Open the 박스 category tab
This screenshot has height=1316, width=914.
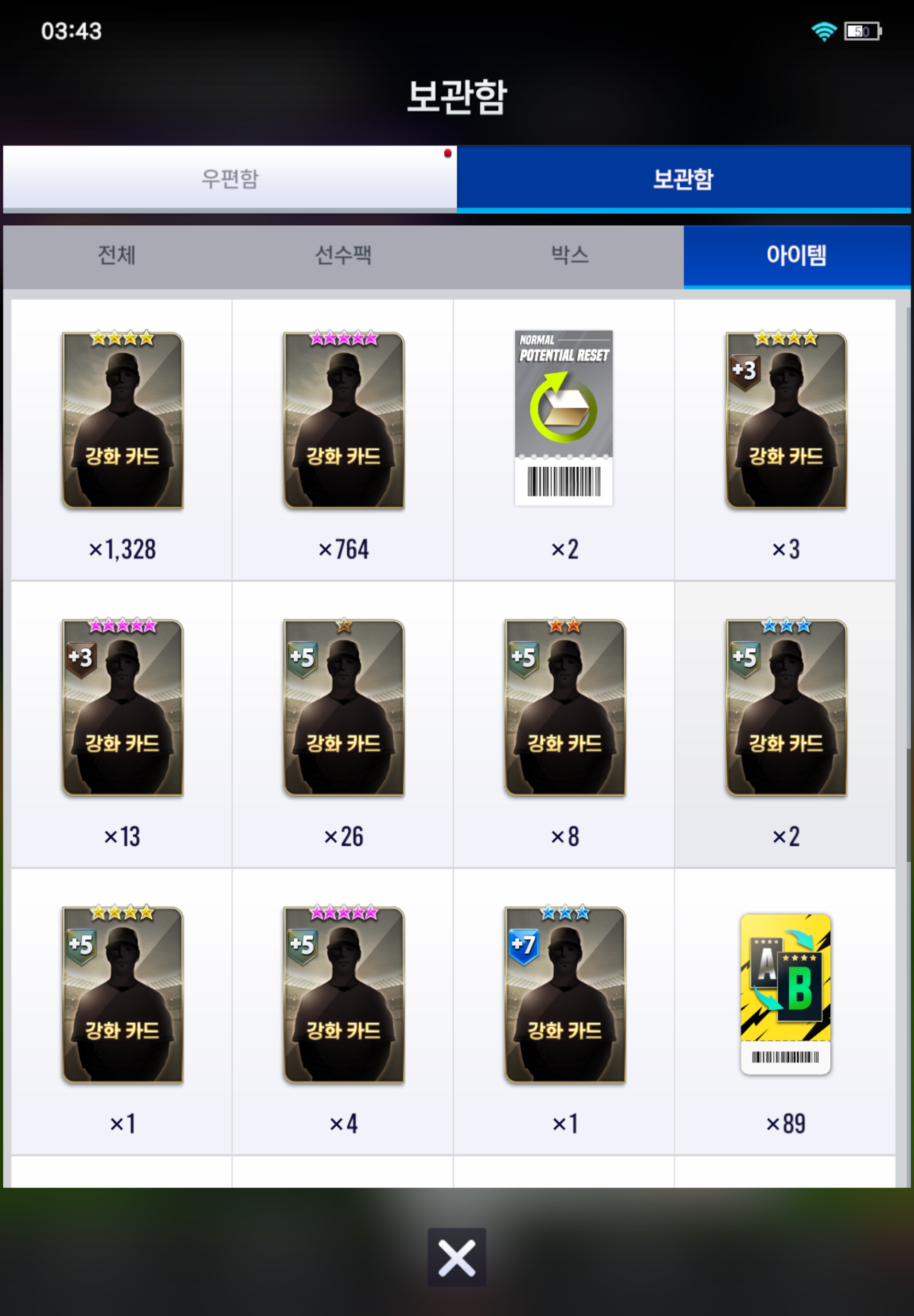pos(569,255)
